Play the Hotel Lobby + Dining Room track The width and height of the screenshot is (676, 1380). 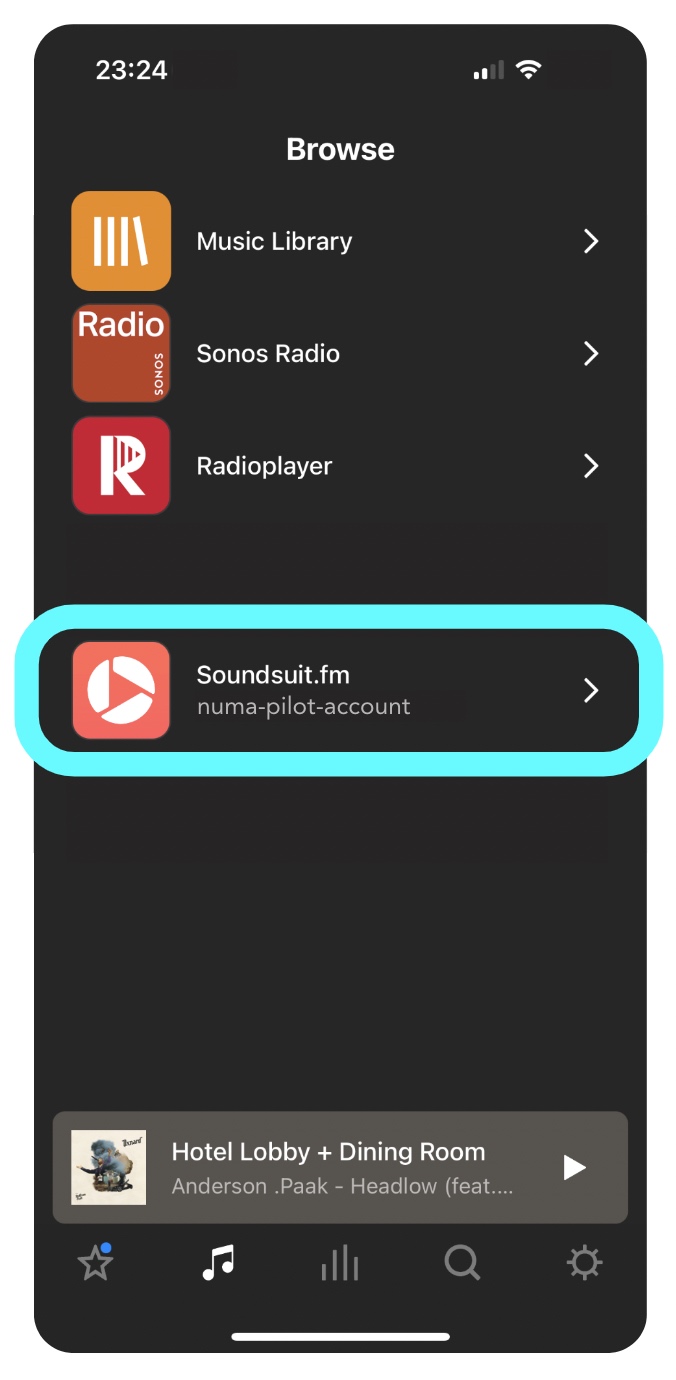pos(574,1167)
